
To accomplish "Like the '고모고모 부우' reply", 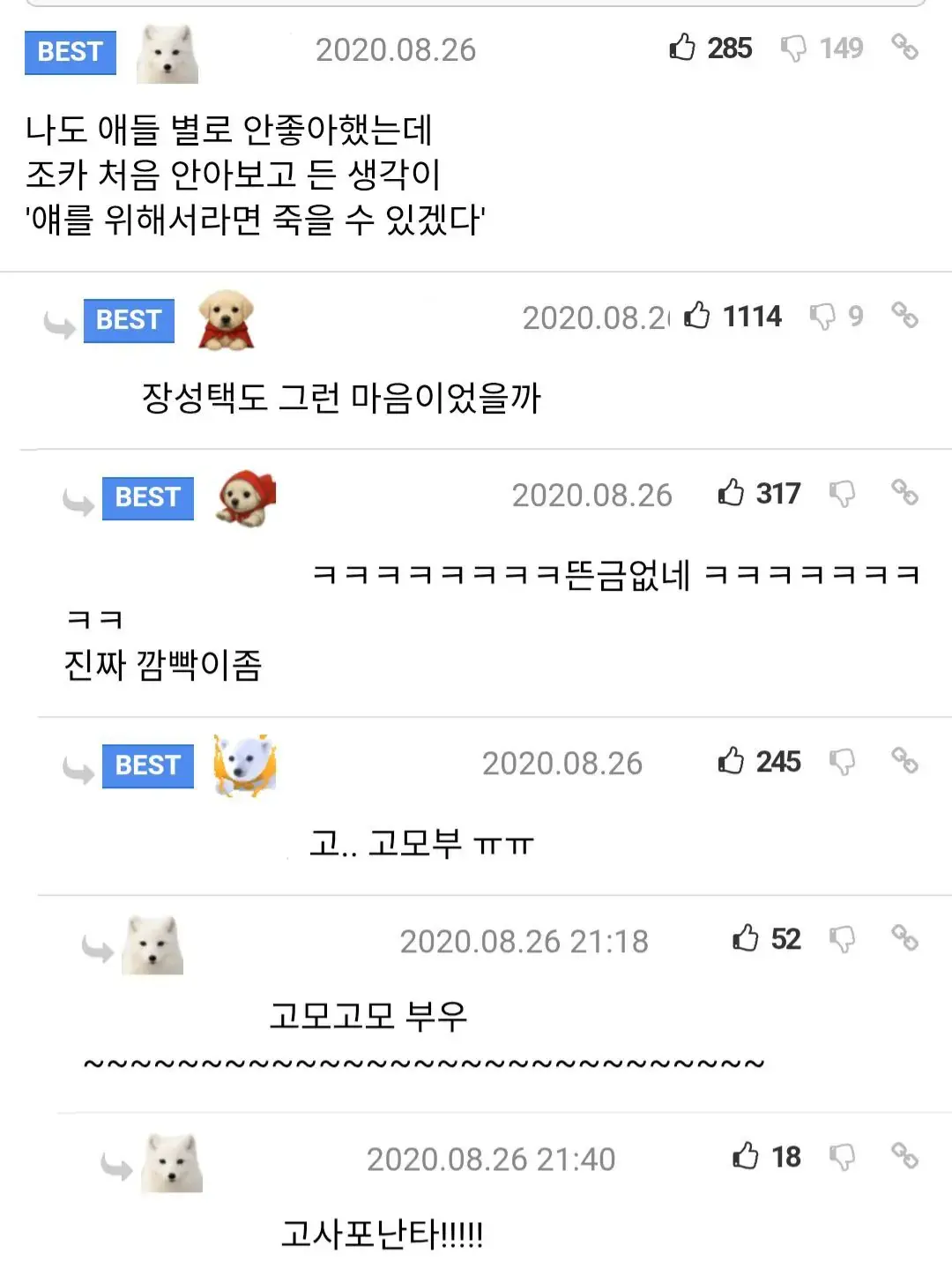I will [x=746, y=938].
